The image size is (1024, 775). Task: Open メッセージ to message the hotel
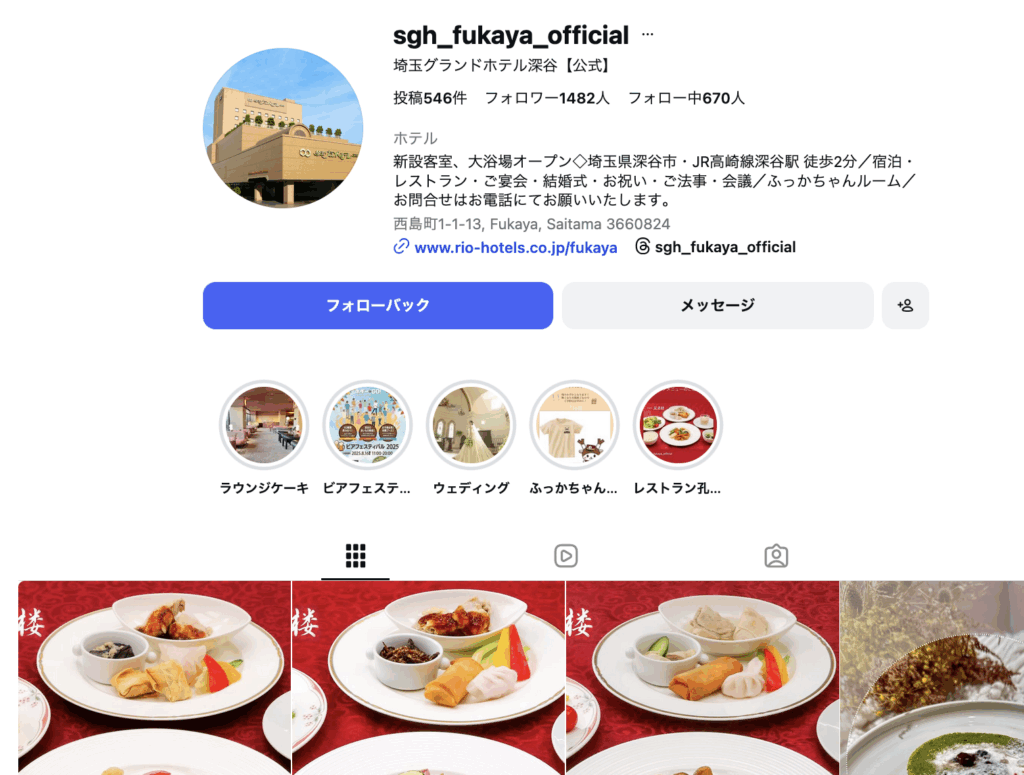coord(717,305)
